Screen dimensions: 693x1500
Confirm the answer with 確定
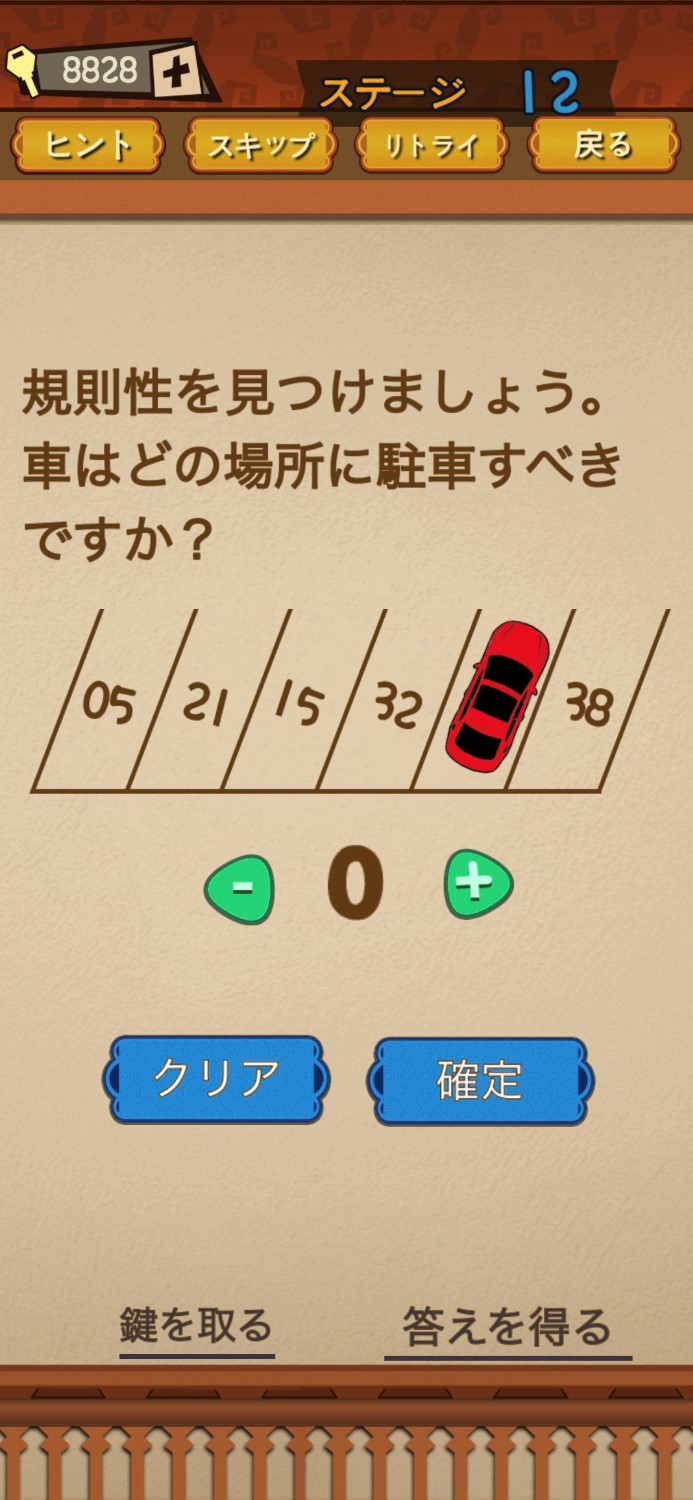[x=481, y=1080]
